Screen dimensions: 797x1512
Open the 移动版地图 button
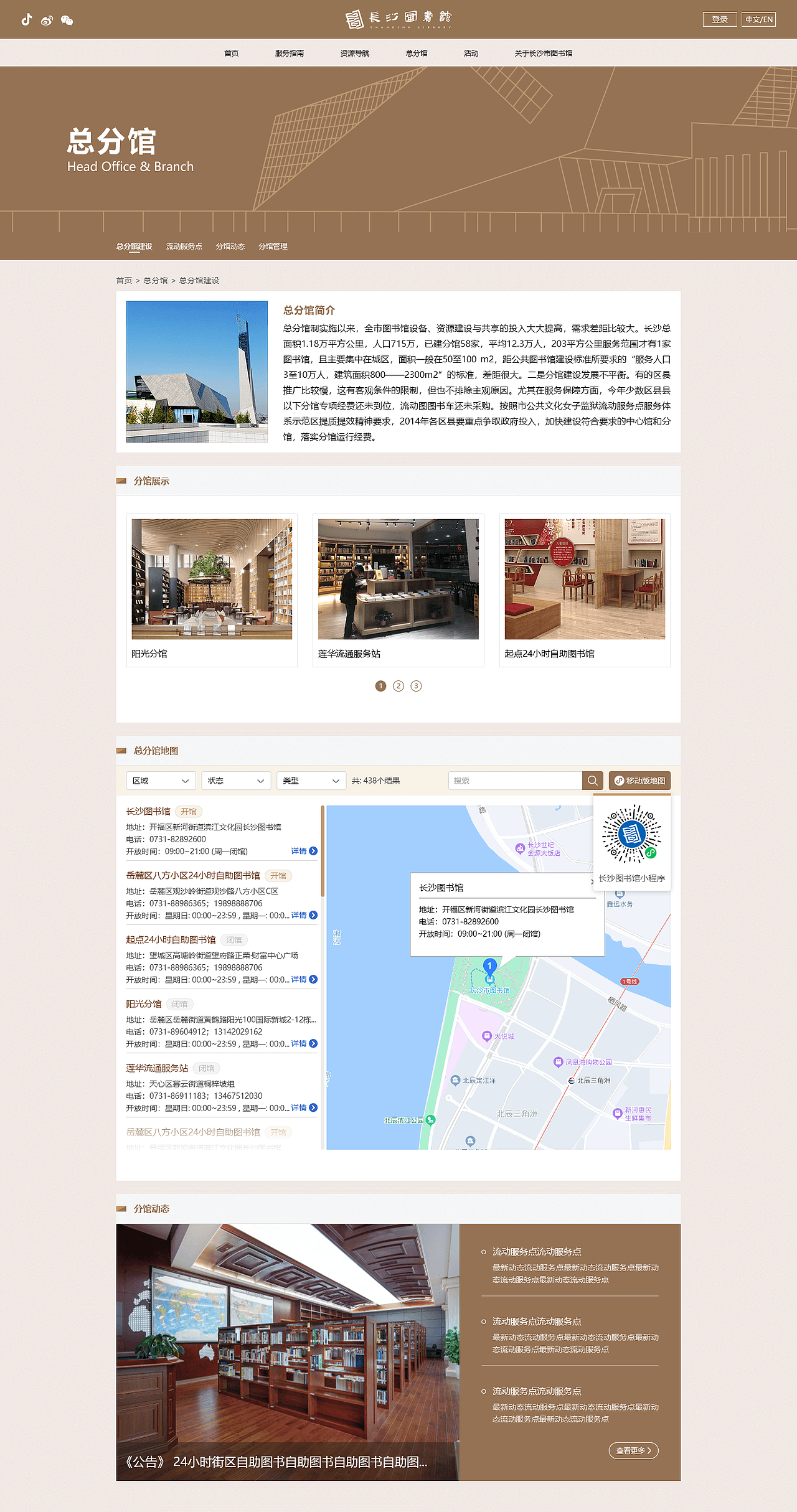pos(639,781)
